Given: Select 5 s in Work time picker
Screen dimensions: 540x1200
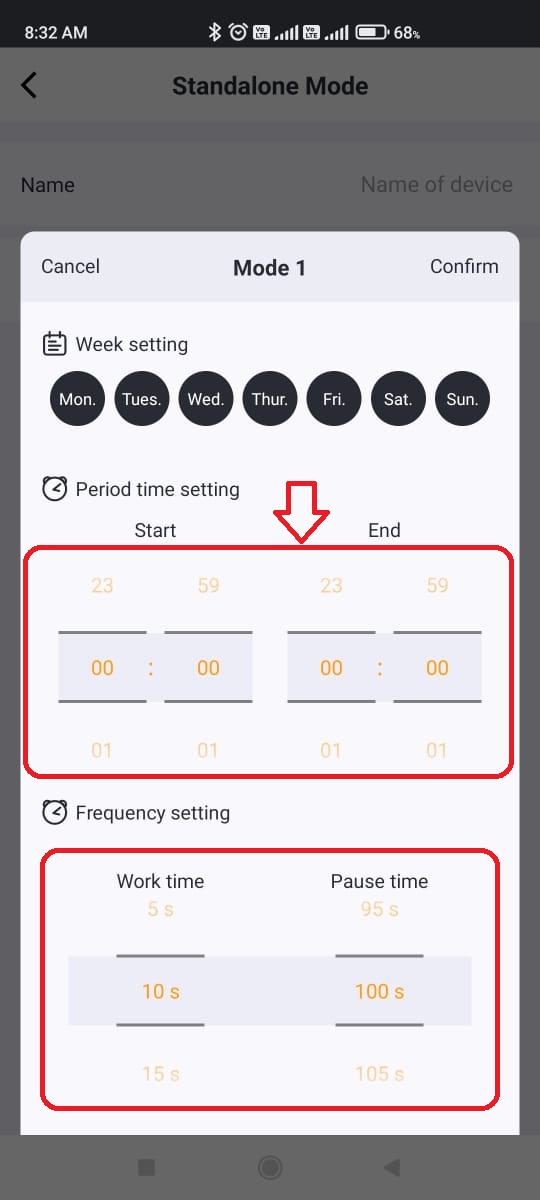Looking at the screenshot, I should pos(160,909).
